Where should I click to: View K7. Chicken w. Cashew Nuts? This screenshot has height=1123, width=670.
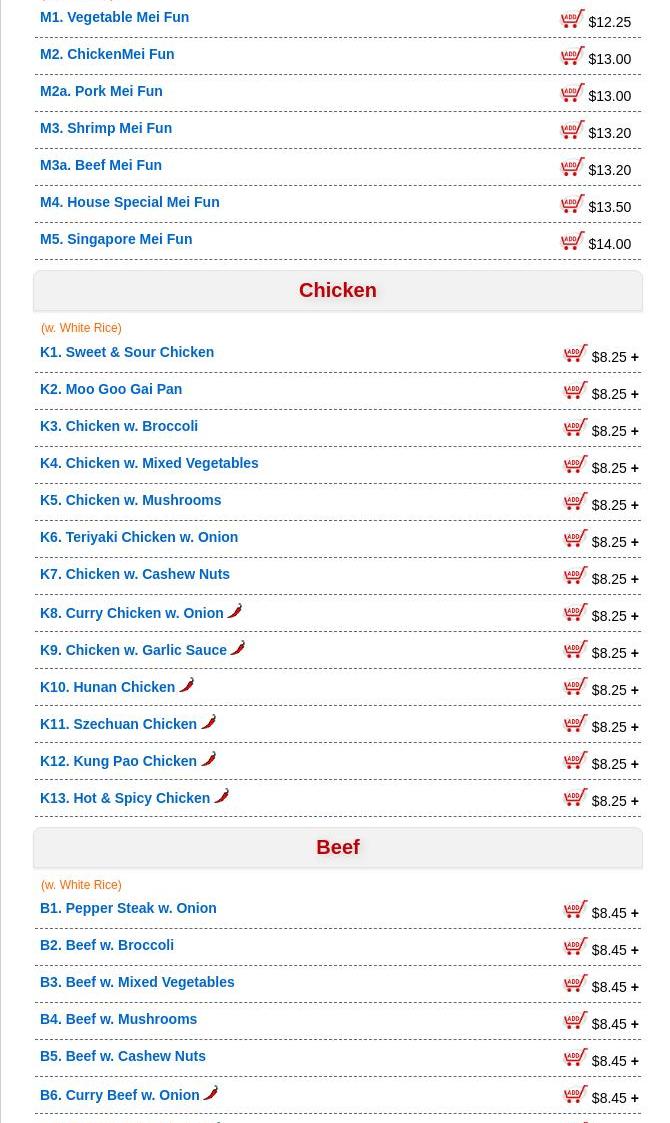click(135, 574)
